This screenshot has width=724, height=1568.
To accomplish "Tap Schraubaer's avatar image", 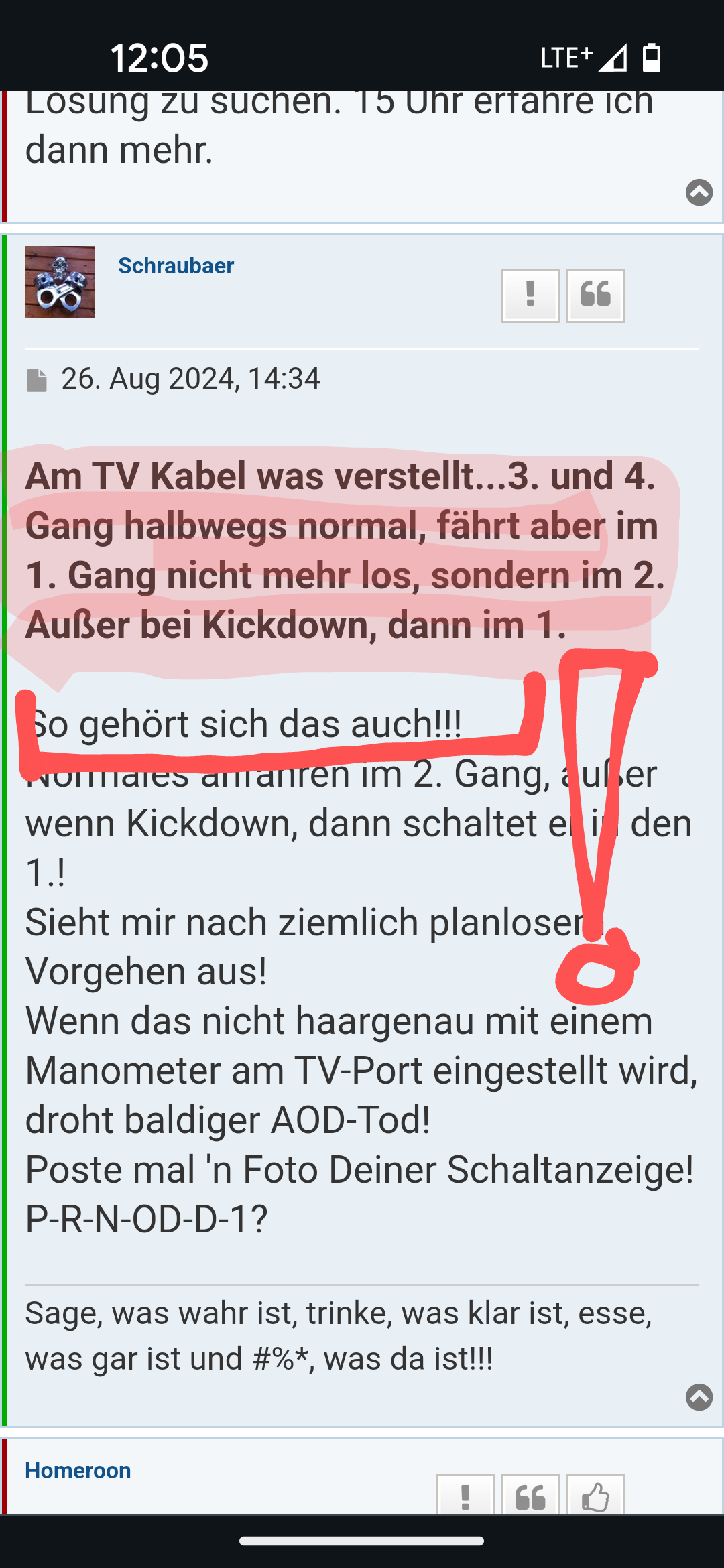I will click(60, 282).
